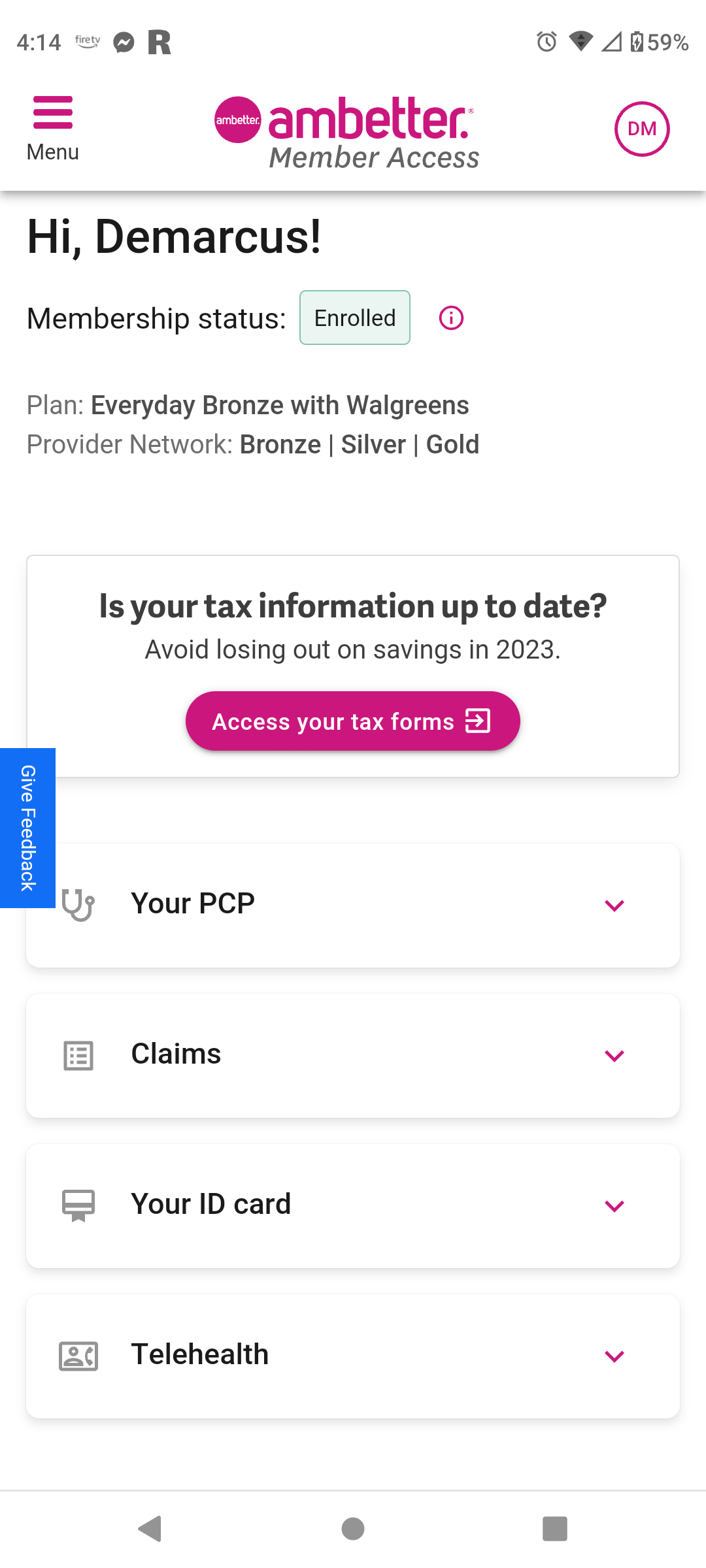Open the Give Feedback tab
Screen dimensions: 706x1568
tap(27, 828)
